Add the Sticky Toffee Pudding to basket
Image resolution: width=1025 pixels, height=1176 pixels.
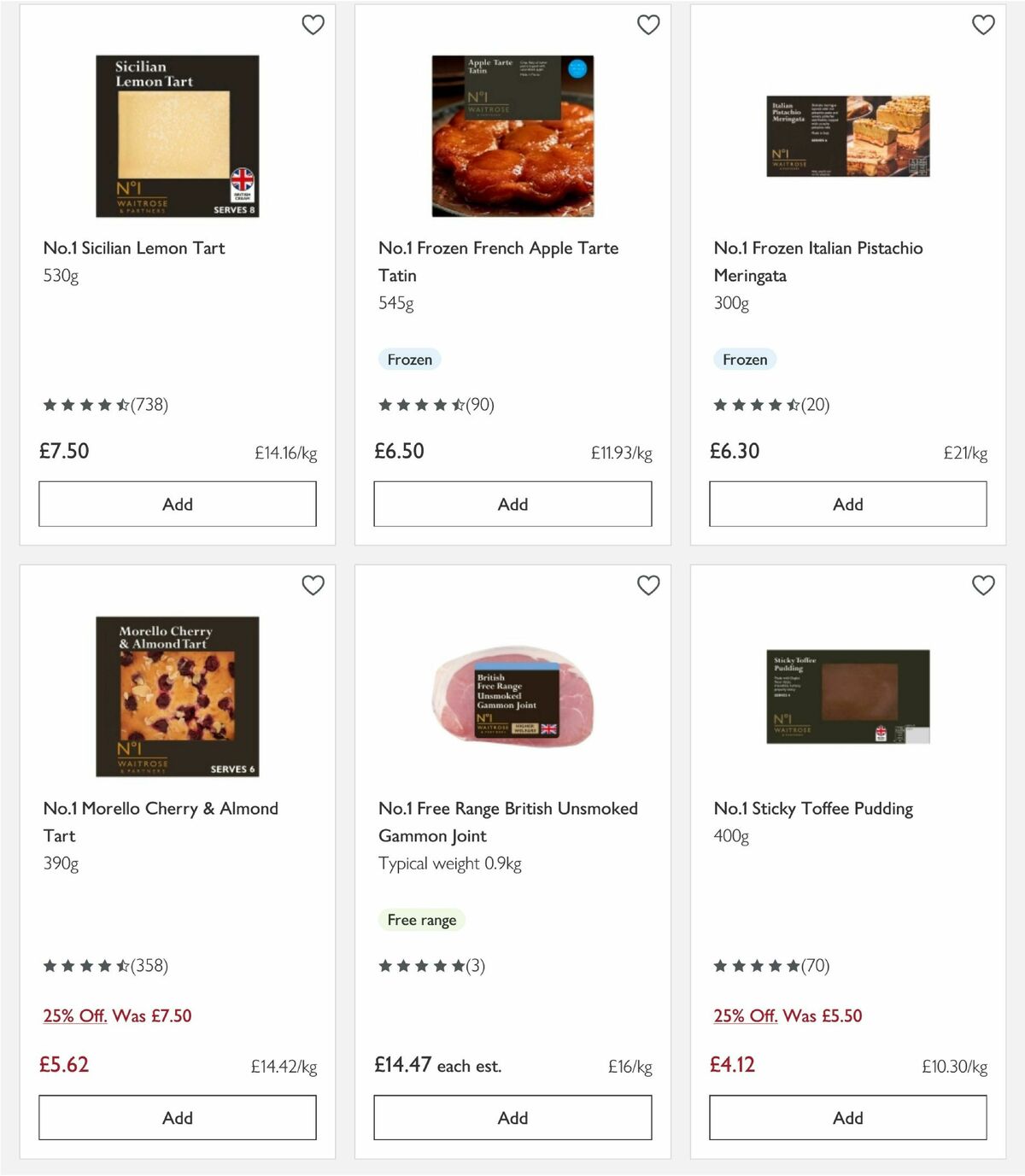click(x=846, y=1117)
